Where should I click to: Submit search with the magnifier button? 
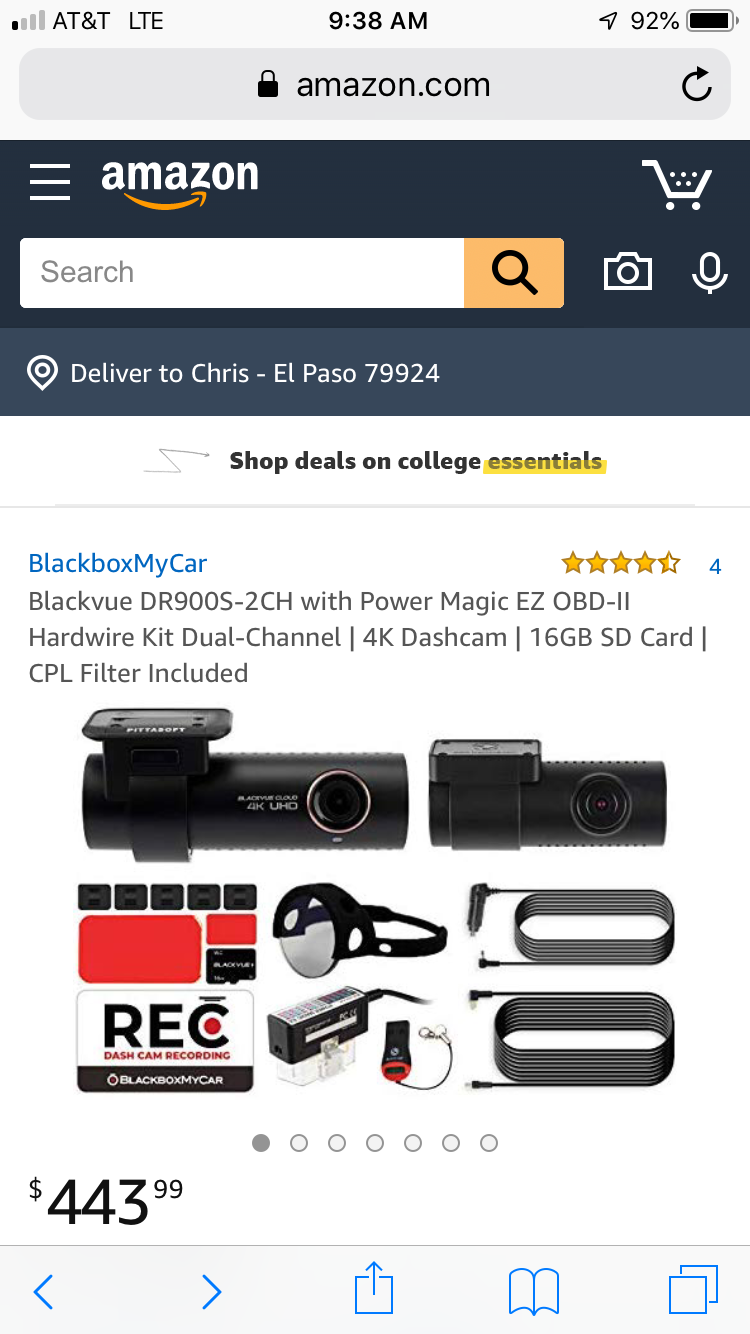514,273
